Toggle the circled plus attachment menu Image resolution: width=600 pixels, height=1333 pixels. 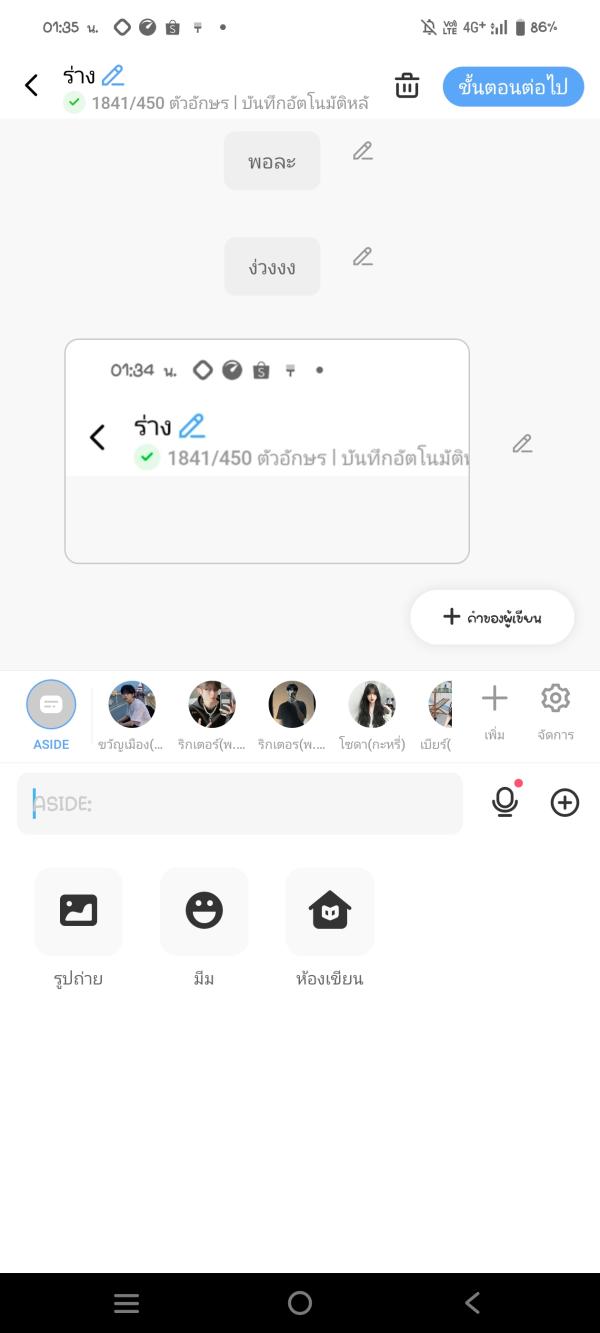565,802
